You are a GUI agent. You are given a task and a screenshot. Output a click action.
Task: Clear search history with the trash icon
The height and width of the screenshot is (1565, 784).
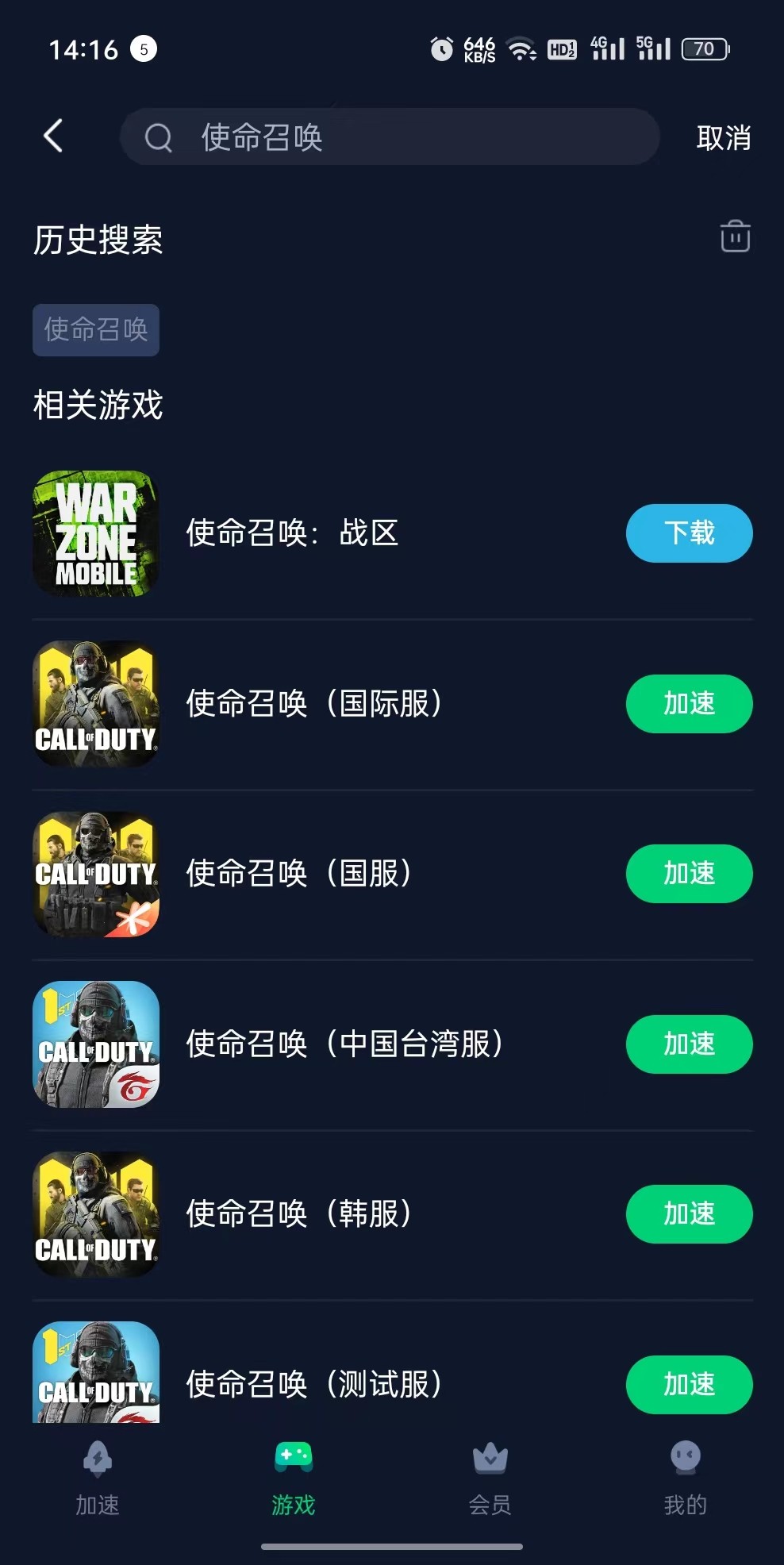point(733,236)
